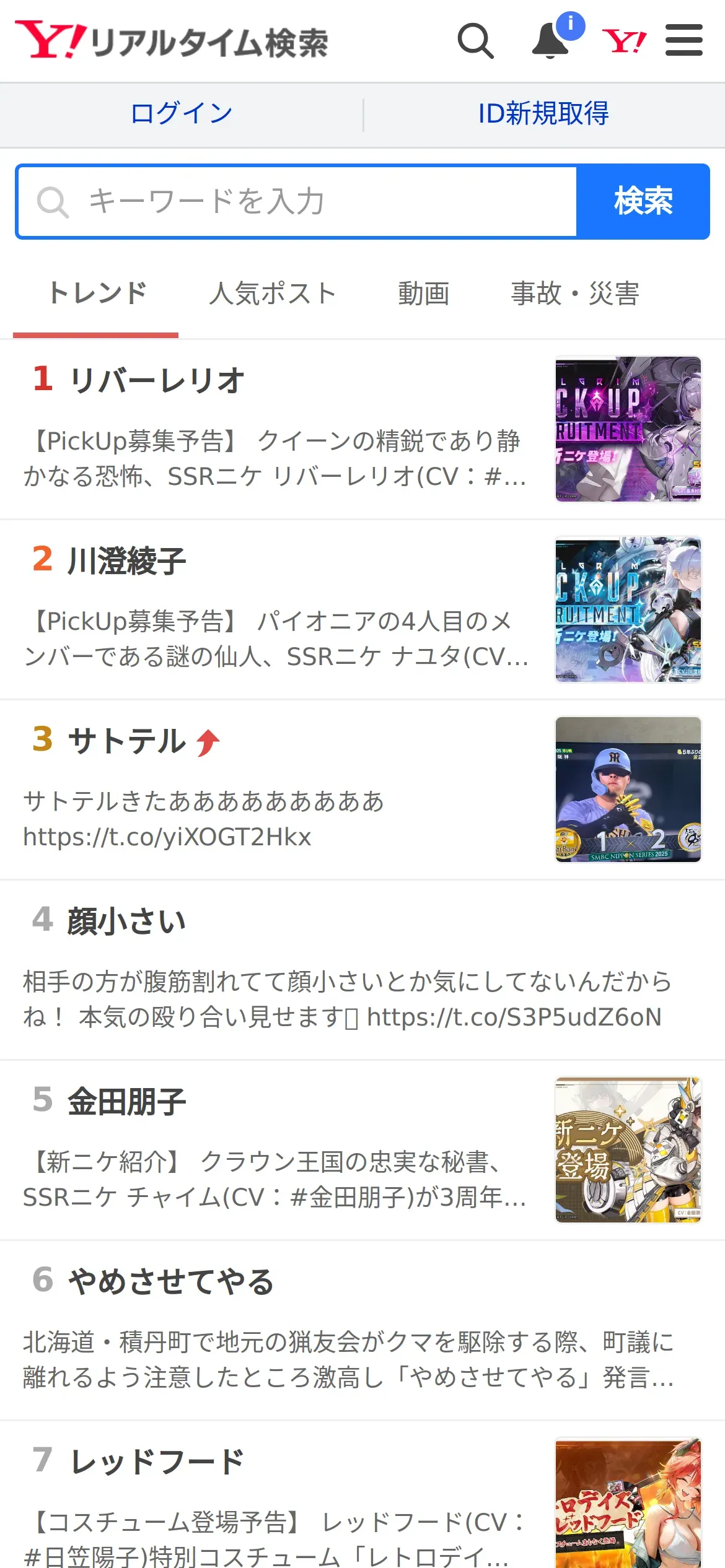
Task: Open trend #5 金田朋子
Action: [127, 1102]
